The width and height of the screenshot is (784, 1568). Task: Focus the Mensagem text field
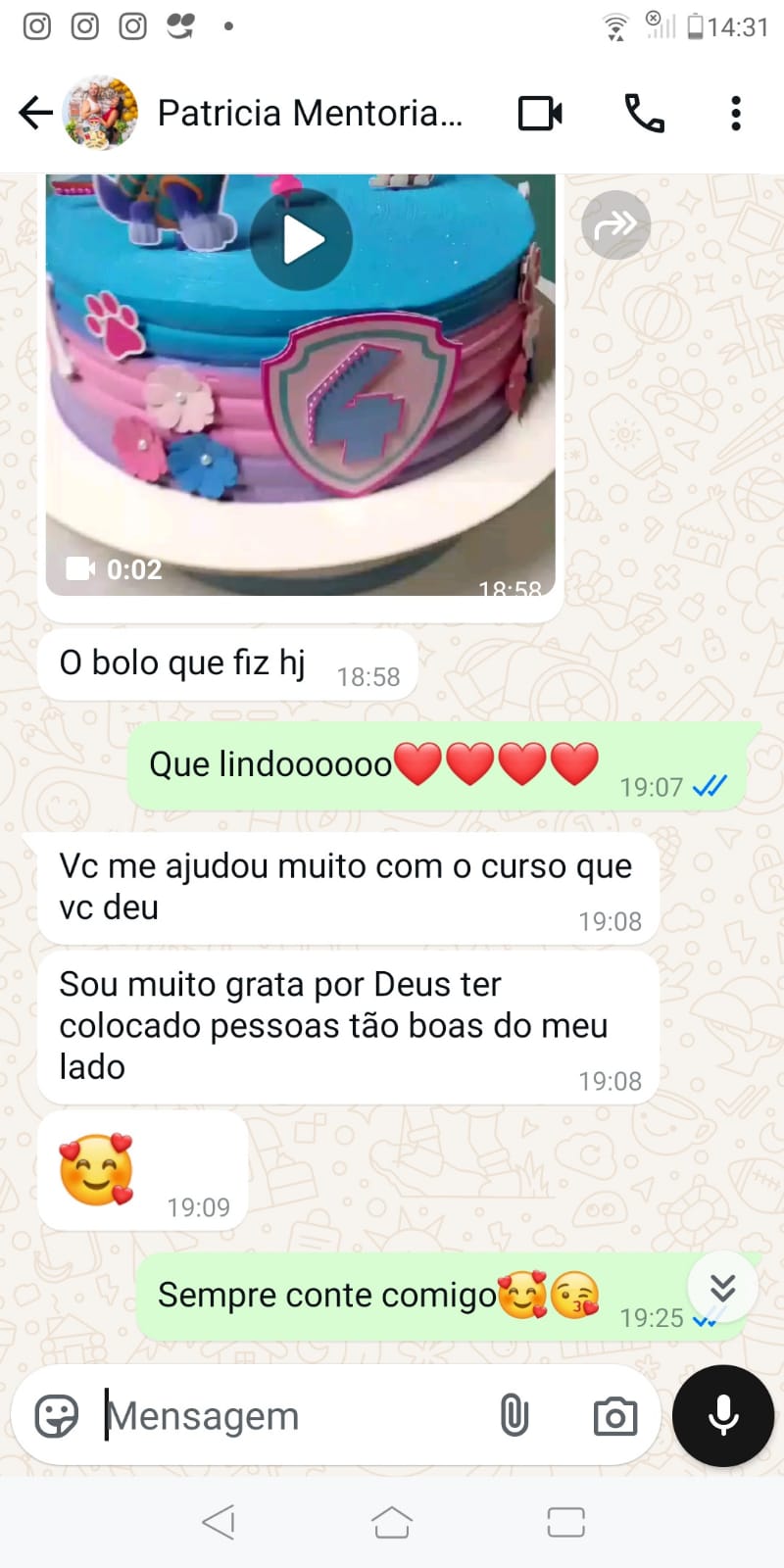point(294,1416)
